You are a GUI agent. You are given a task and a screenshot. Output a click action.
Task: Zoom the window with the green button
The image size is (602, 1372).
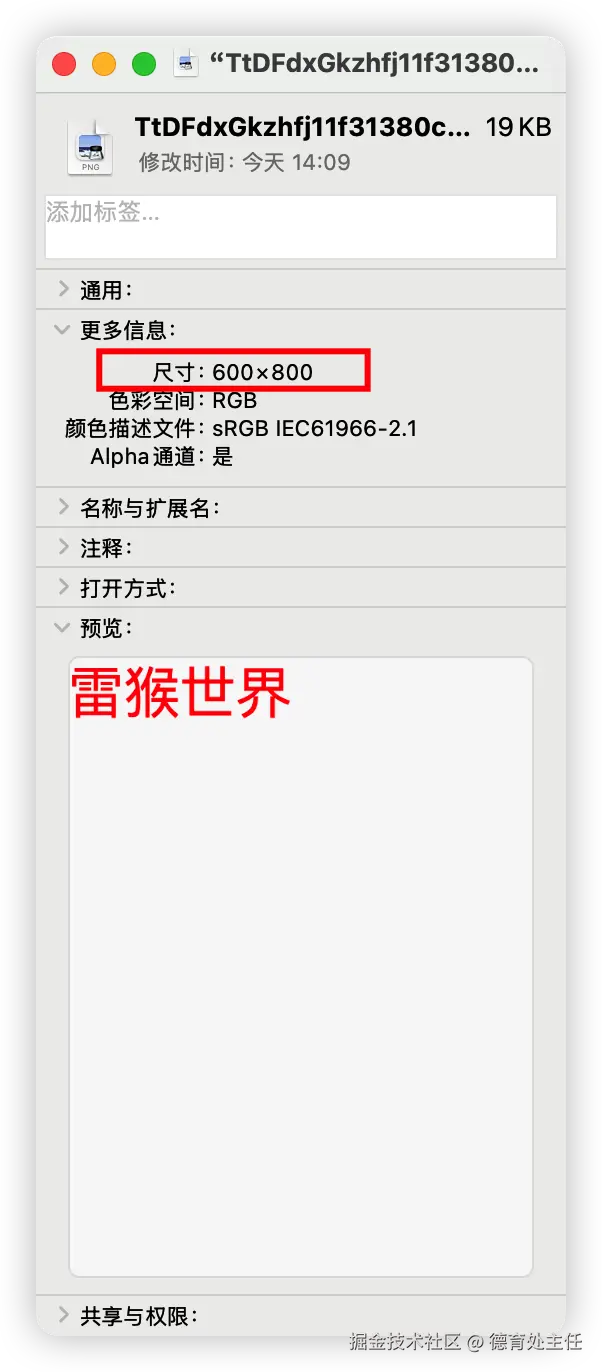(144, 64)
